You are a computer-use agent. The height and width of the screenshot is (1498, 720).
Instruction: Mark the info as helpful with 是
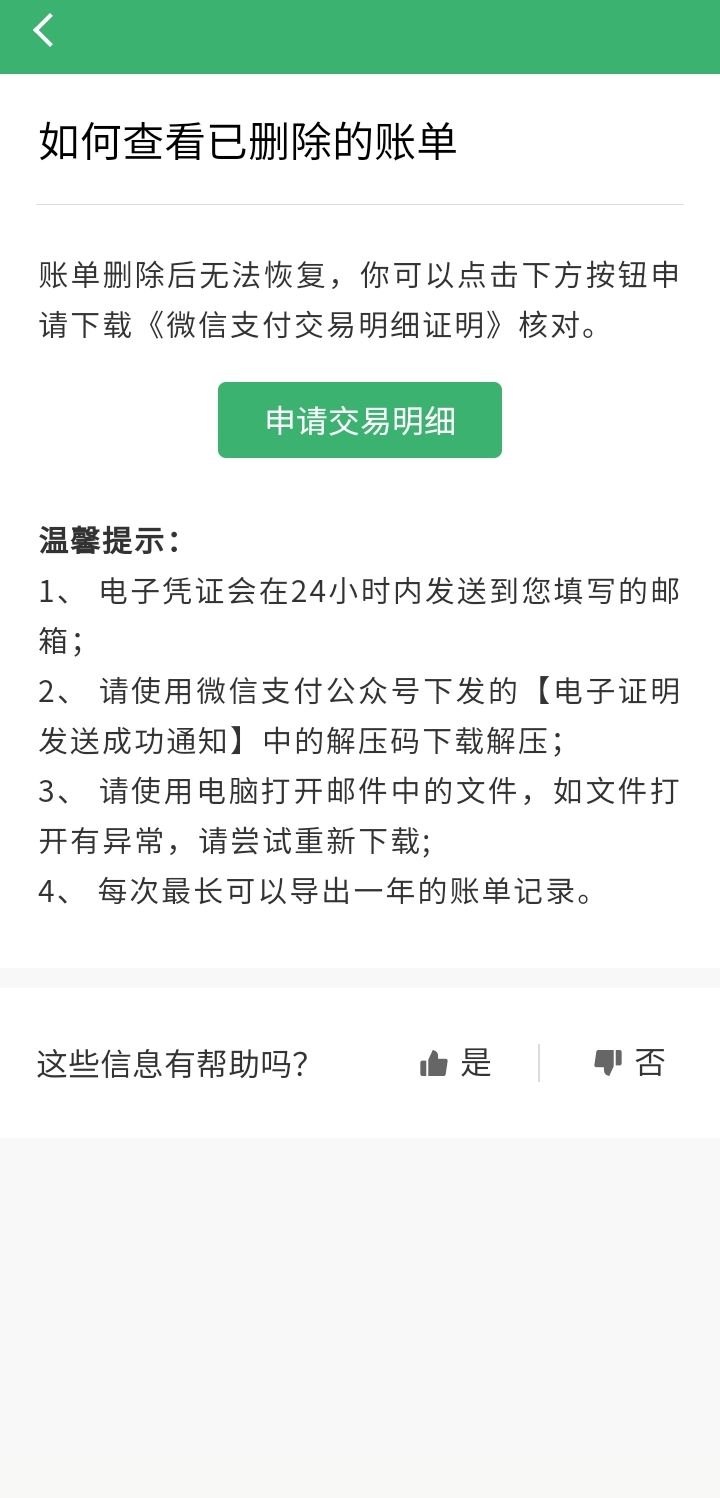456,1063
